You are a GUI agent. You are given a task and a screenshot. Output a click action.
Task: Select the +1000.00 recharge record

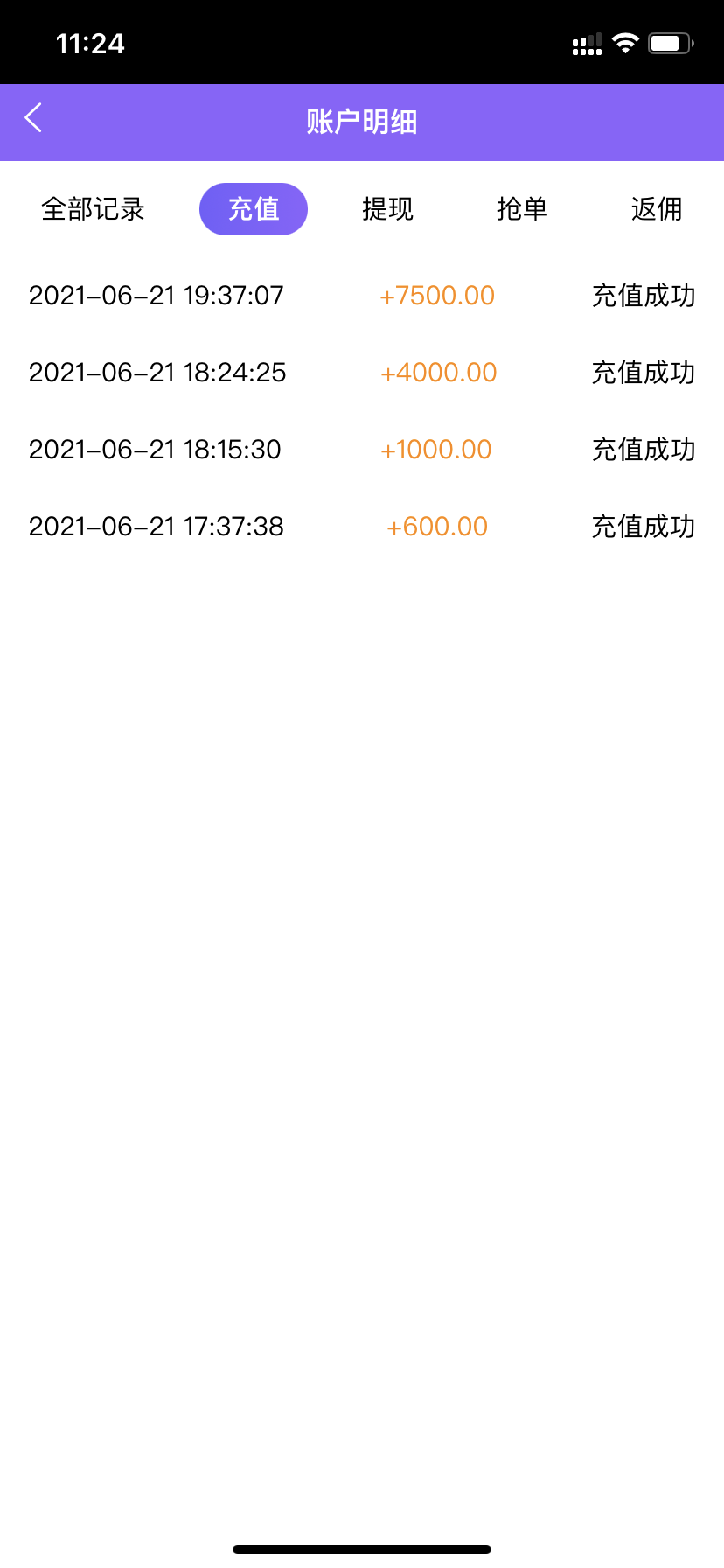[435, 449]
